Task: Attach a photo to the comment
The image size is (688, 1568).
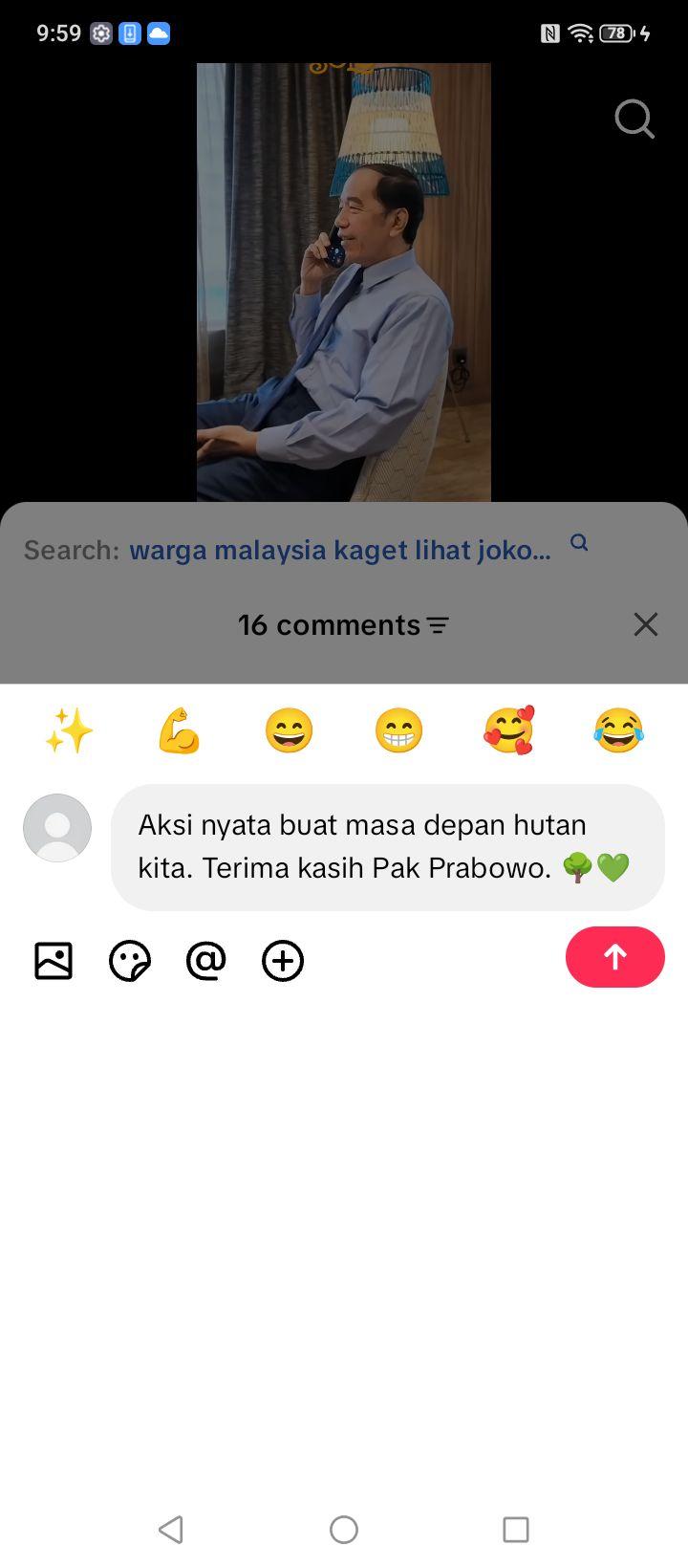Action: click(54, 961)
